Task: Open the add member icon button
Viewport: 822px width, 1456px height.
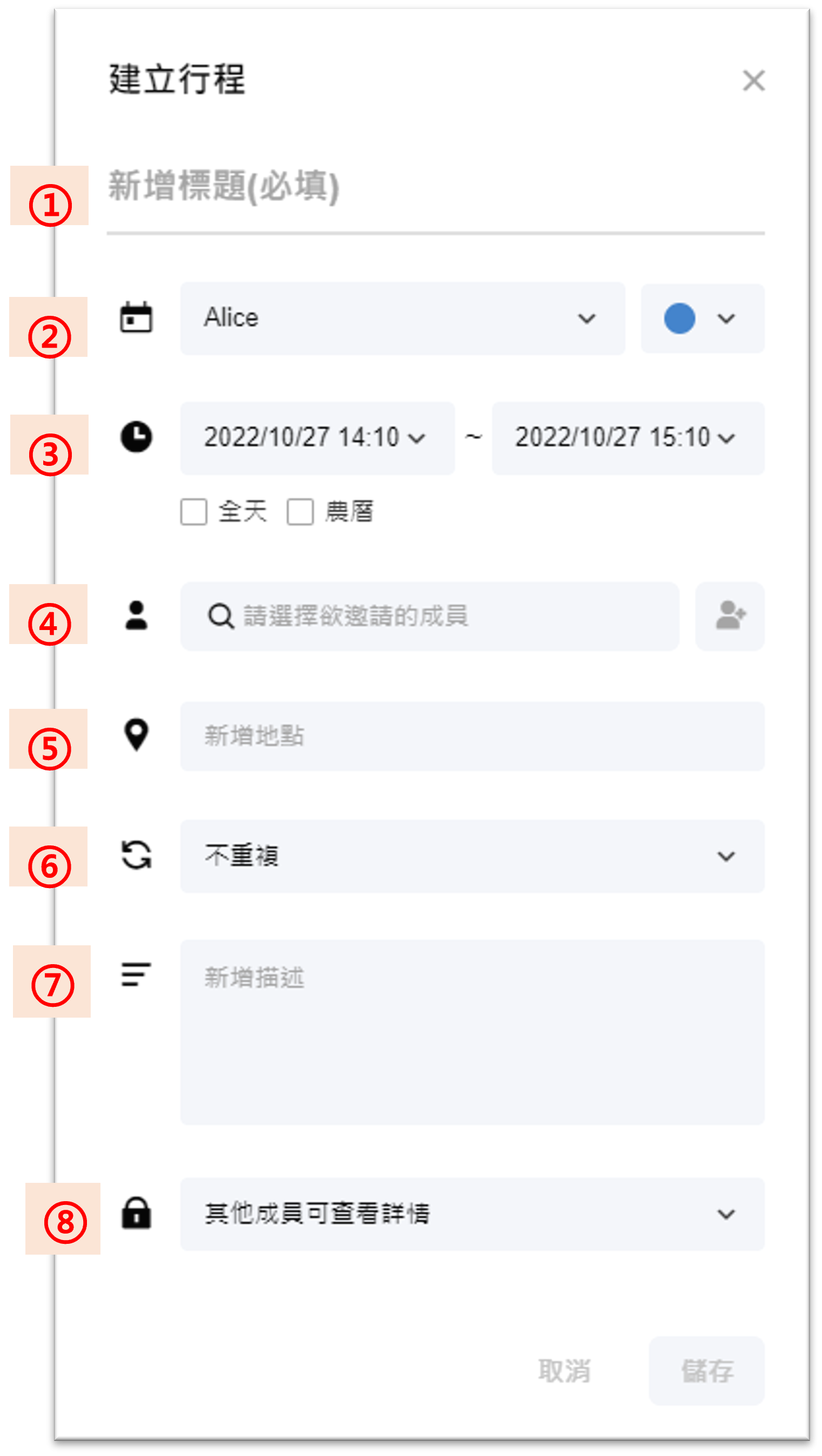Action: 730,616
